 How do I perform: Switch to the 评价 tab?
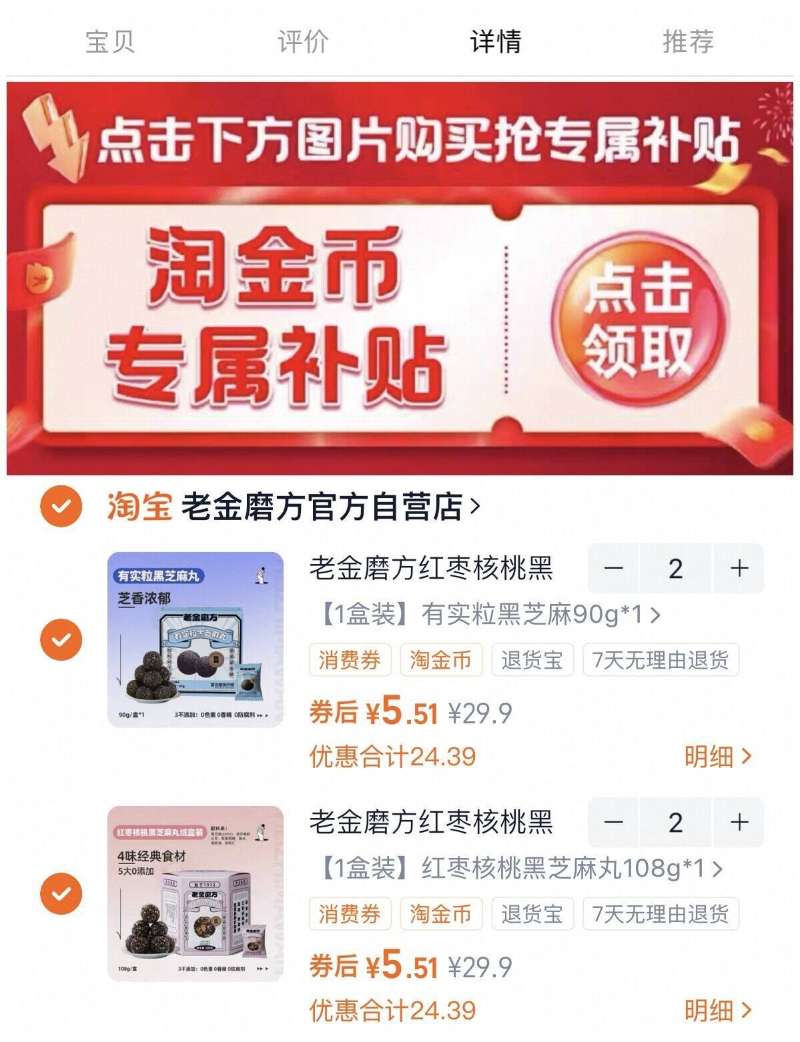[303, 42]
